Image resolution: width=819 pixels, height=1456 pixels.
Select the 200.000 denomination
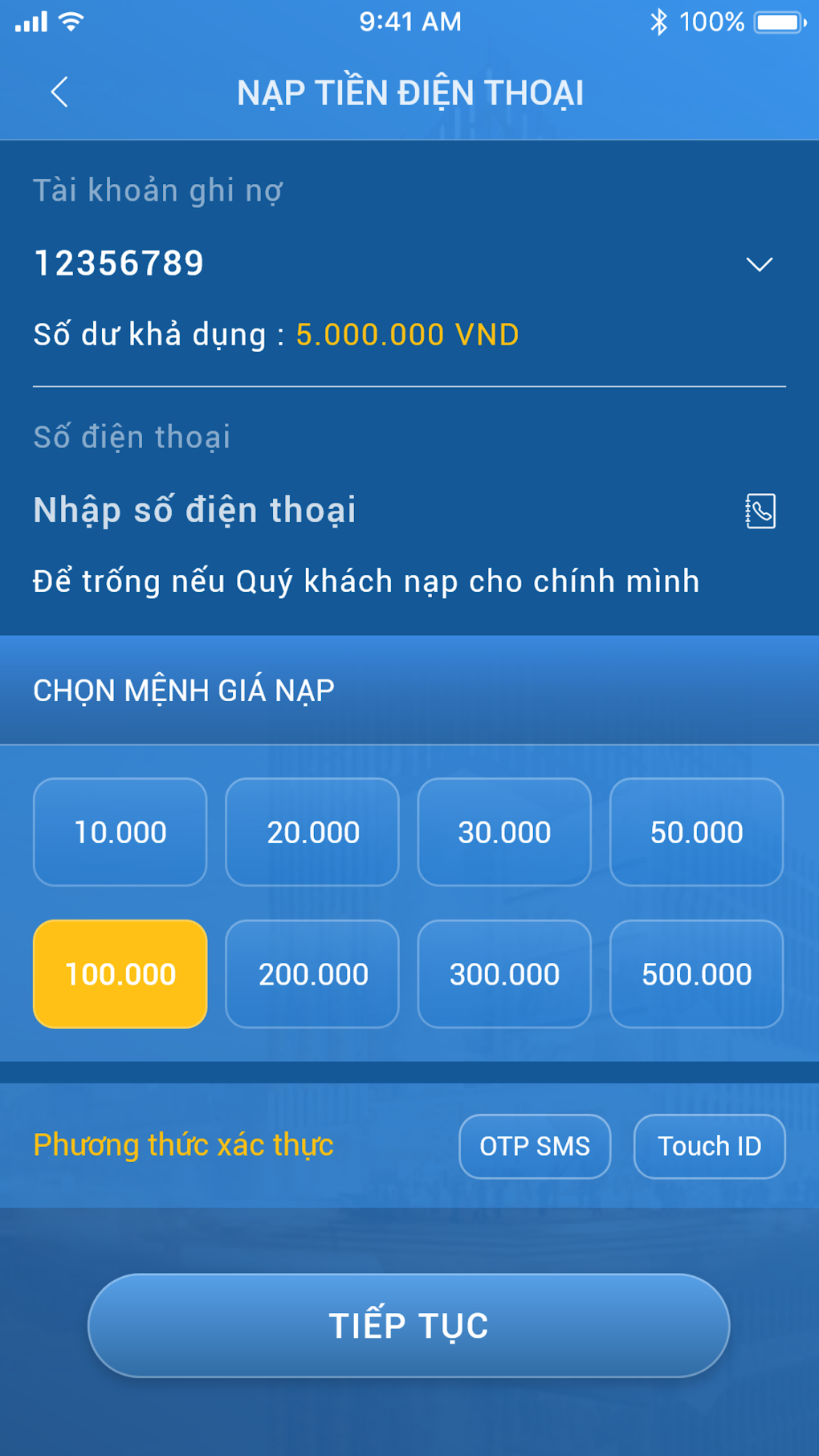pos(312,974)
